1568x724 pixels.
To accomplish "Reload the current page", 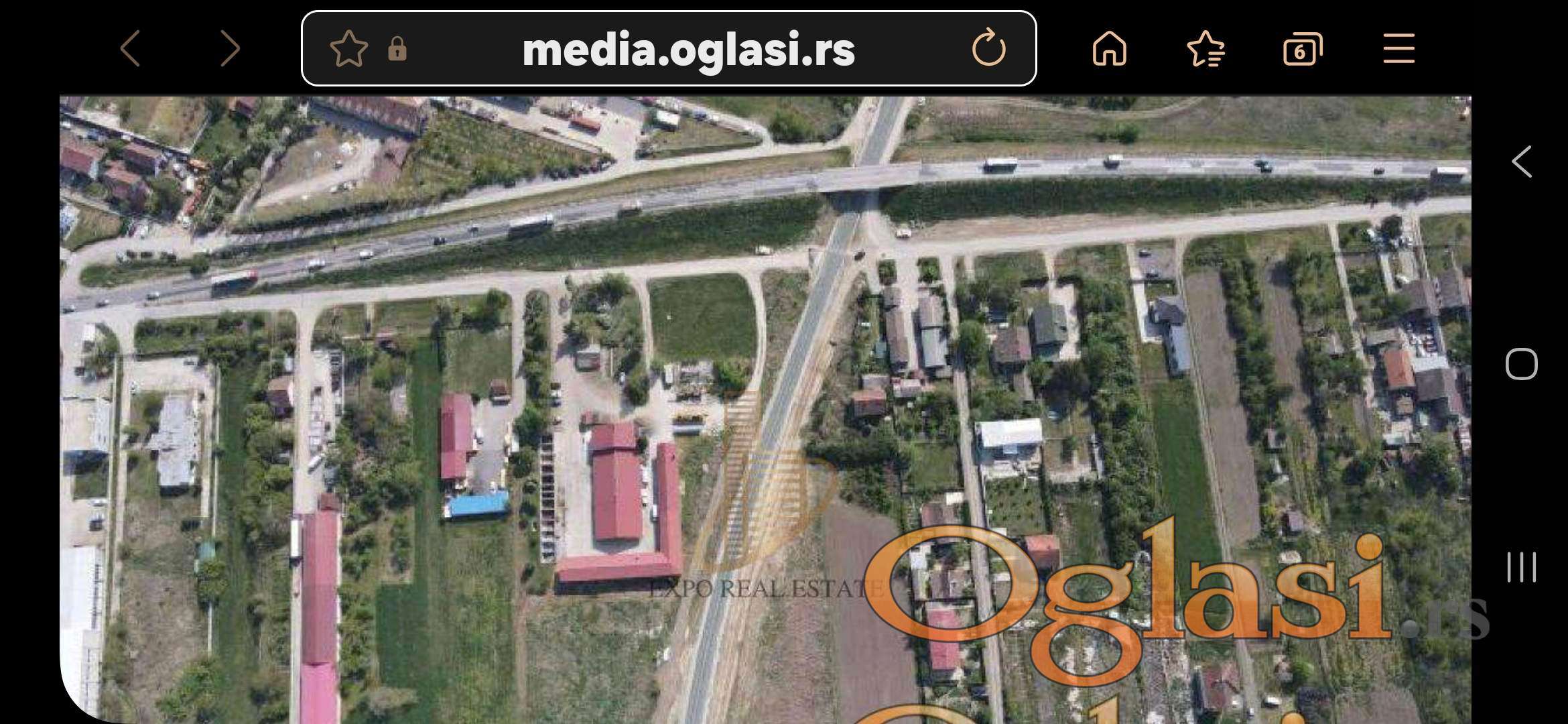I will click(x=988, y=49).
